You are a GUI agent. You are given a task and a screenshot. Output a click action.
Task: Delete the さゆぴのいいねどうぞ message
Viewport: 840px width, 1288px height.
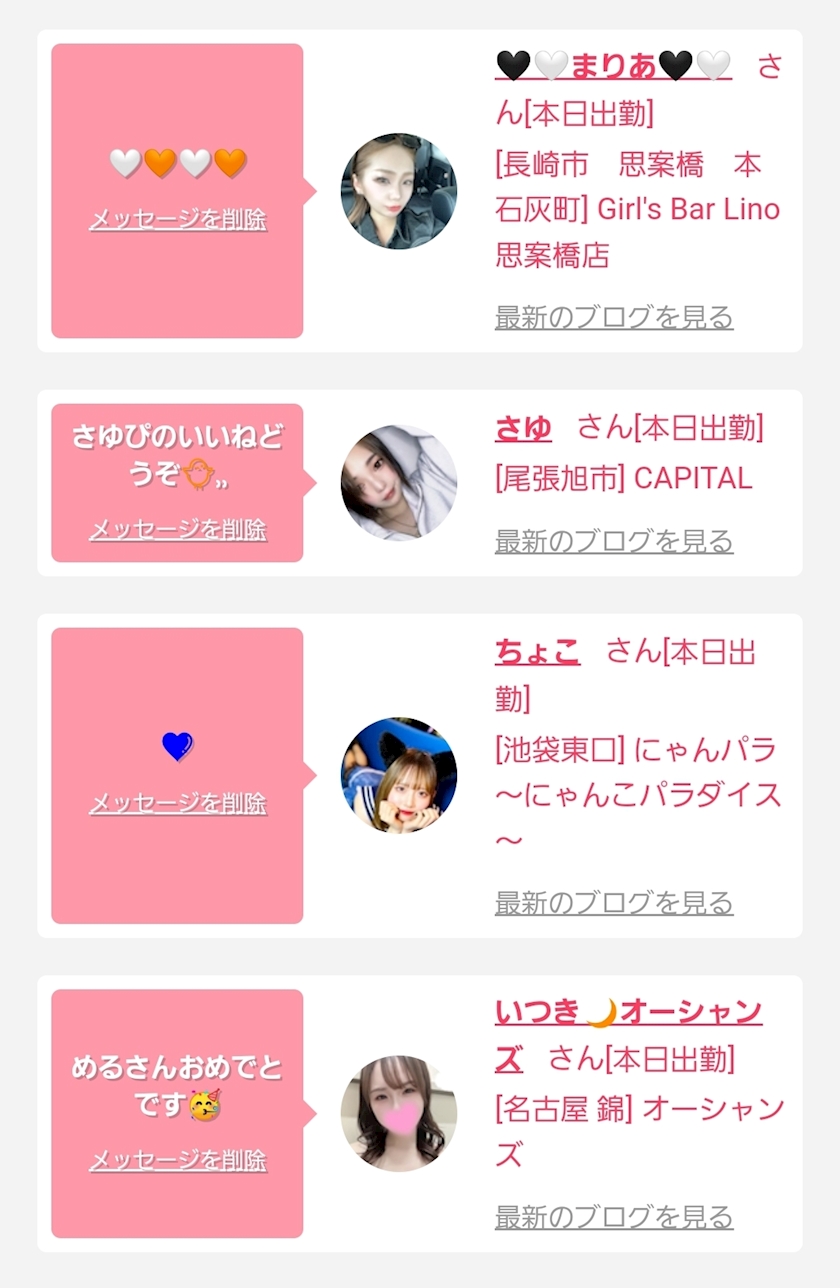pyautogui.click(x=178, y=529)
